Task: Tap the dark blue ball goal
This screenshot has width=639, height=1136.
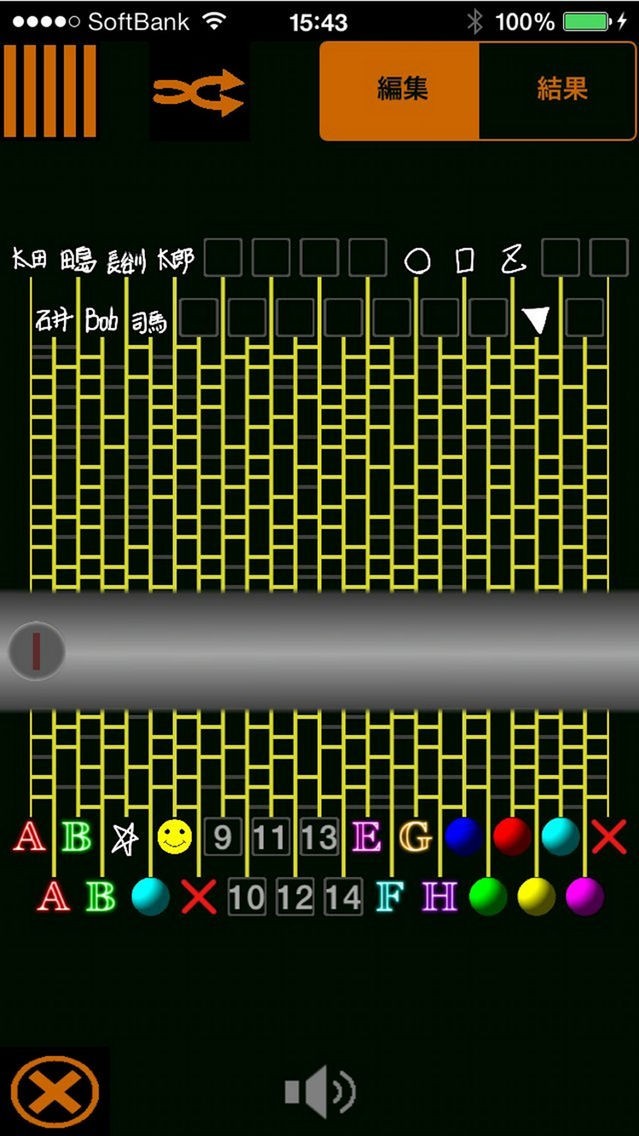Action: point(463,837)
